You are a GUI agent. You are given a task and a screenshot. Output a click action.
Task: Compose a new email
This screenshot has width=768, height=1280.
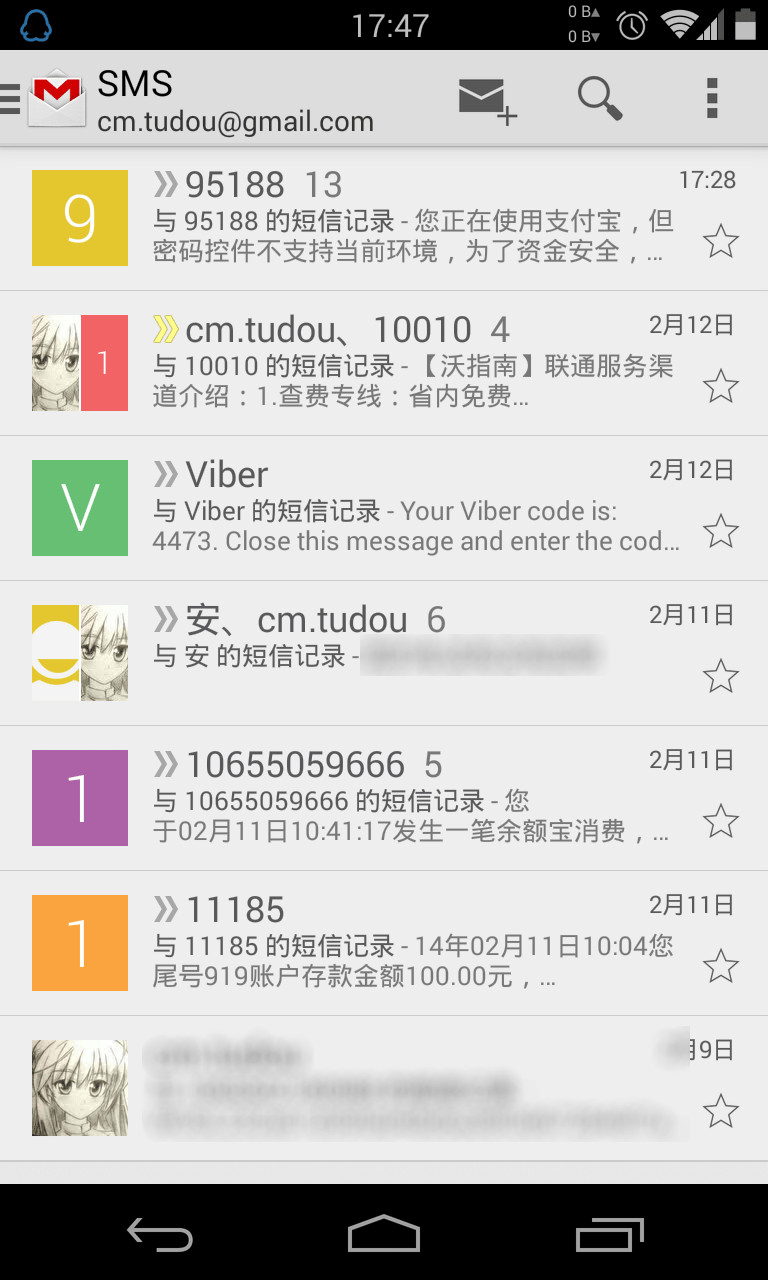tap(487, 99)
